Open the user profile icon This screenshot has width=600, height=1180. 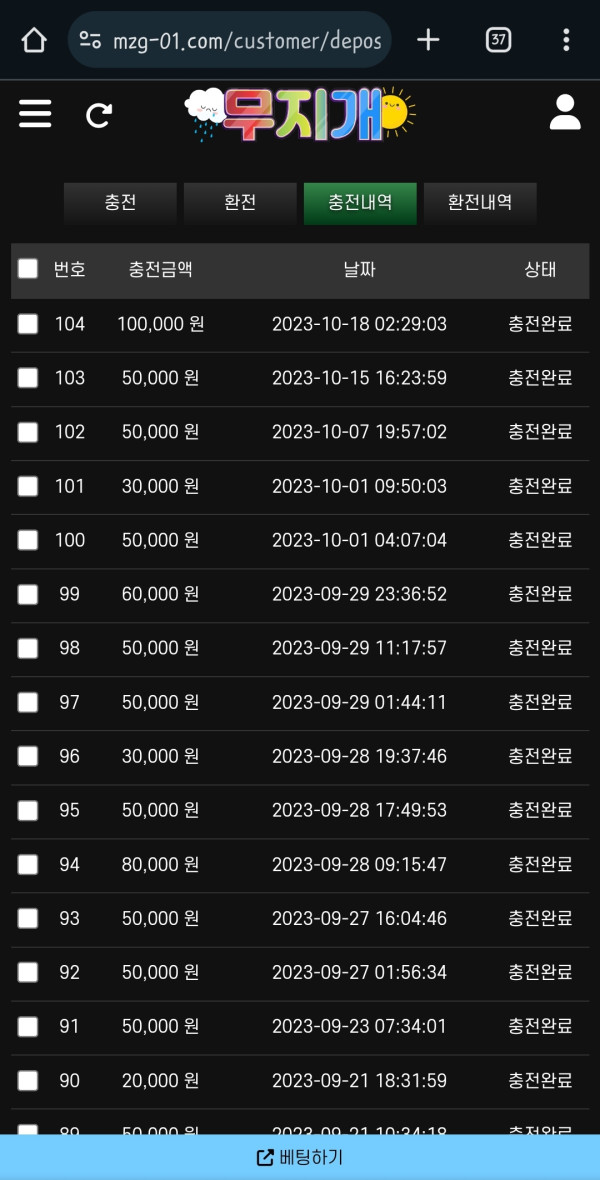[565, 112]
